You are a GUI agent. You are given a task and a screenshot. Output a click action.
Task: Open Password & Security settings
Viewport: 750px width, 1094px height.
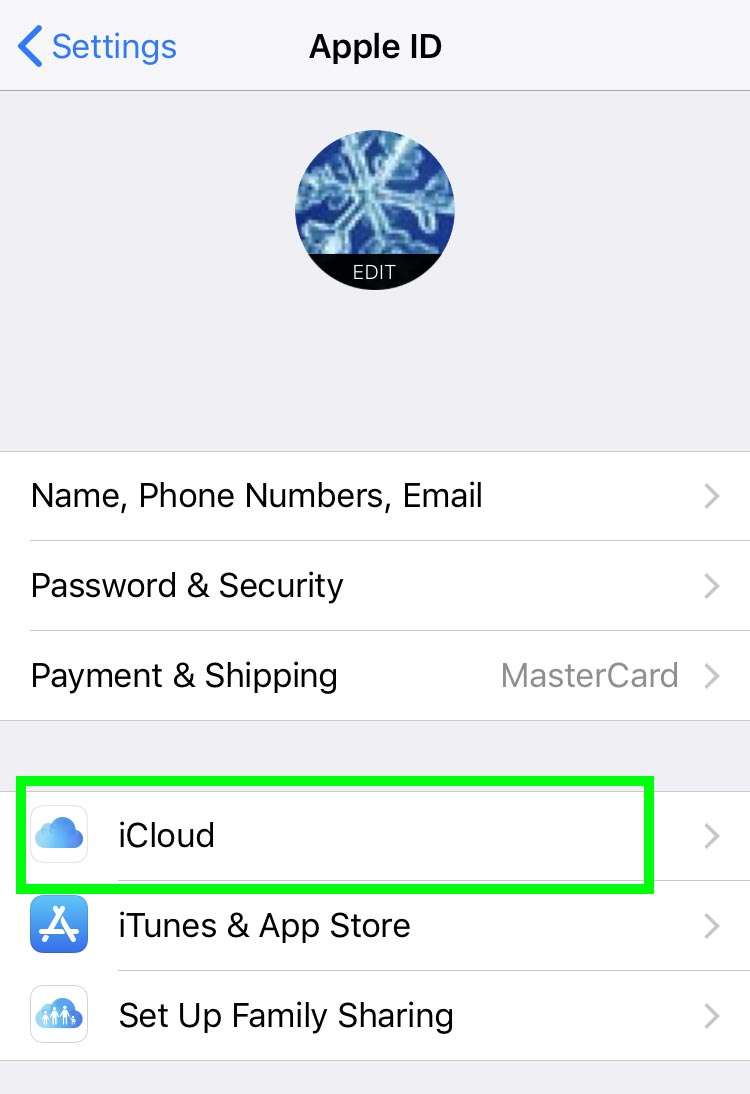[x=375, y=586]
